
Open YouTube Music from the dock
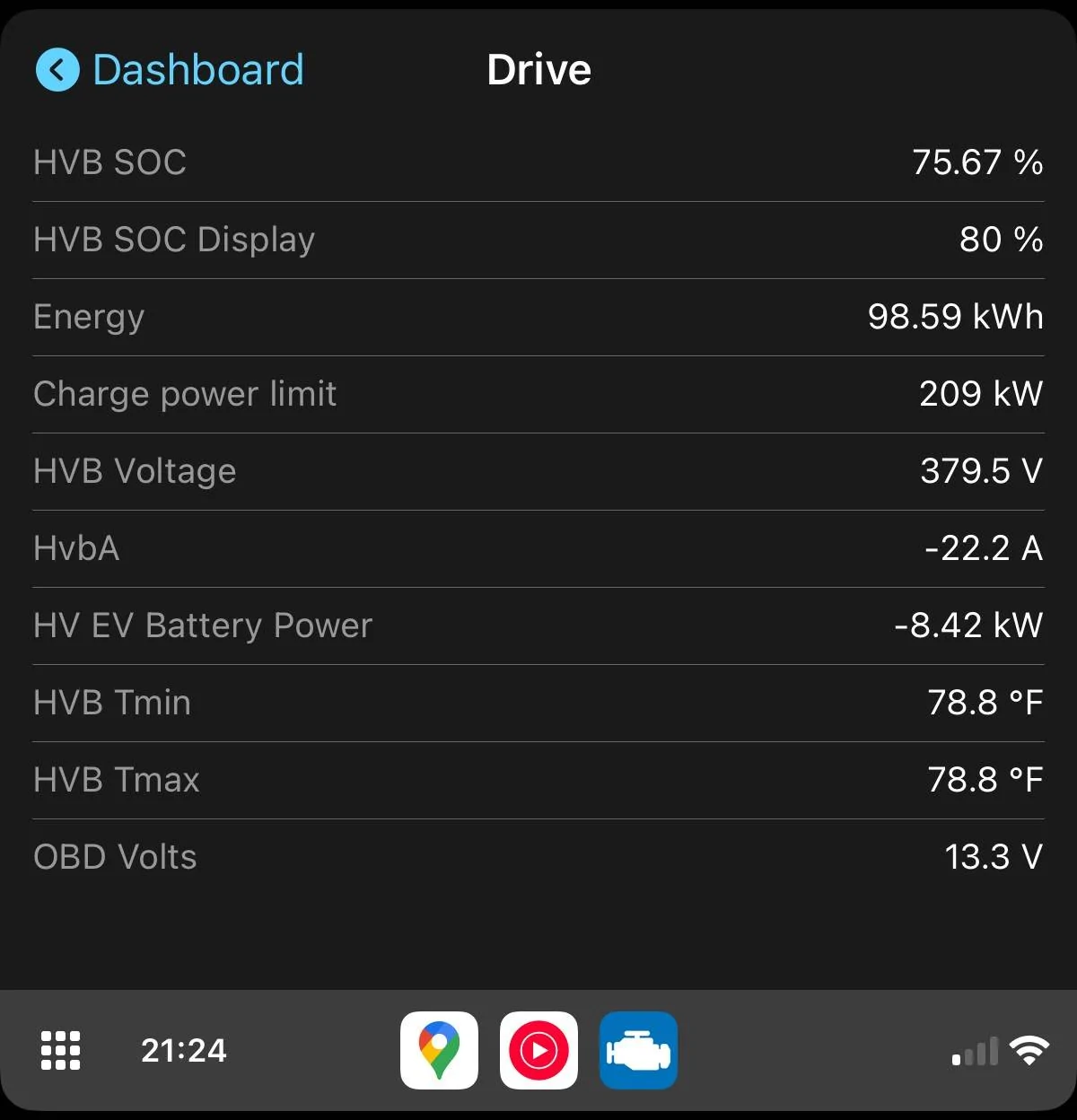click(538, 1050)
